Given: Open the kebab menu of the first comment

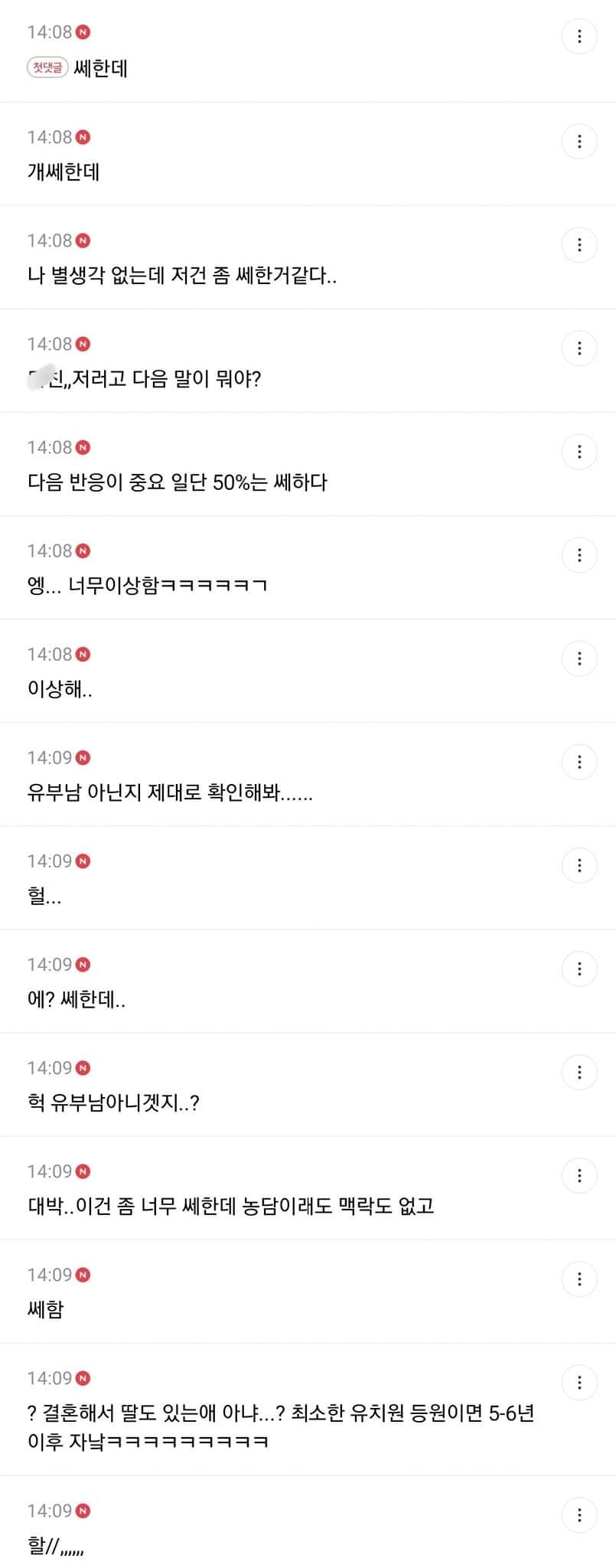Looking at the screenshot, I should tap(580, 35).
